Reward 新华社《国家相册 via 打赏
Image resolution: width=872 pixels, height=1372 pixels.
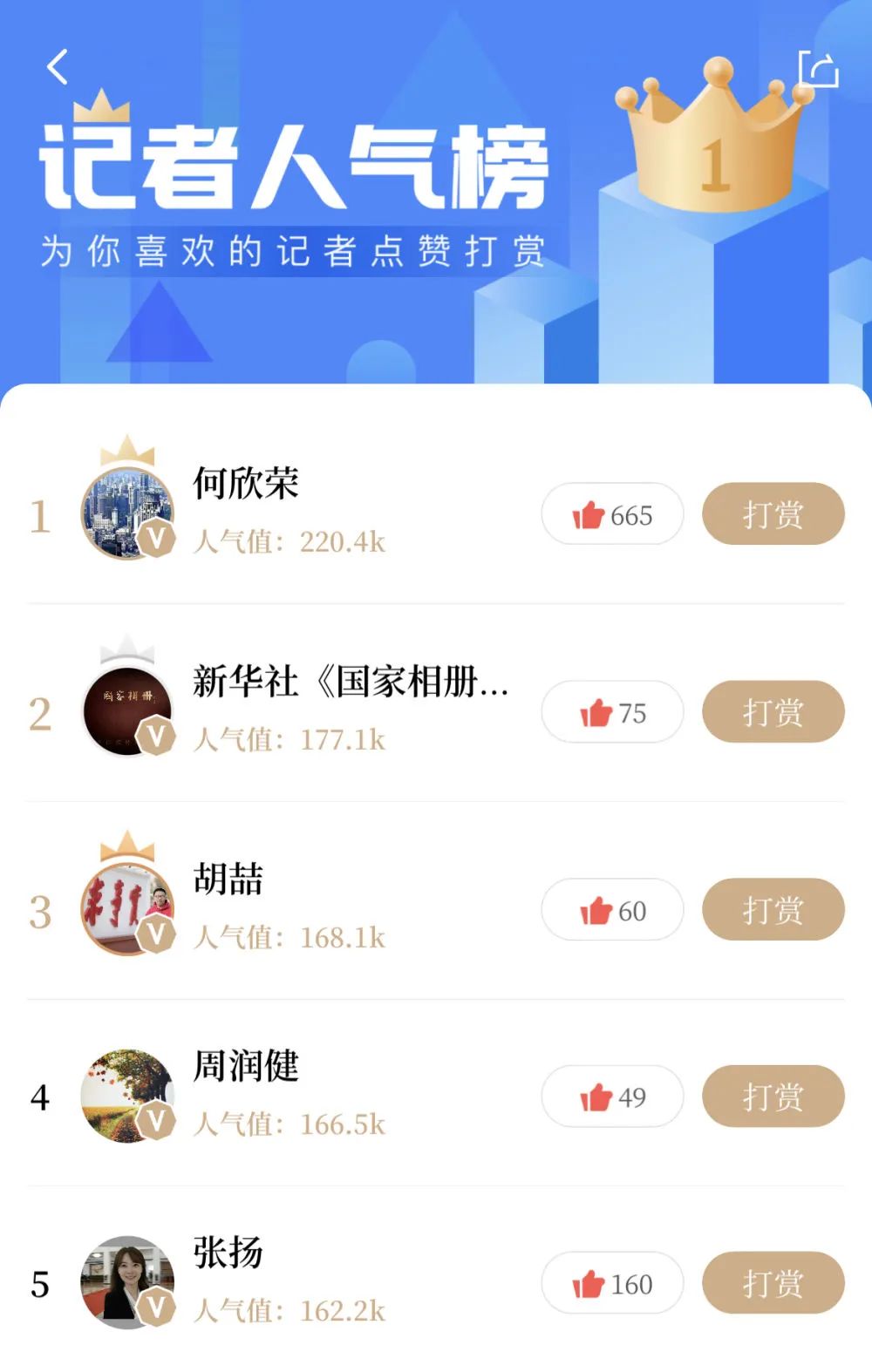[773, 712]
